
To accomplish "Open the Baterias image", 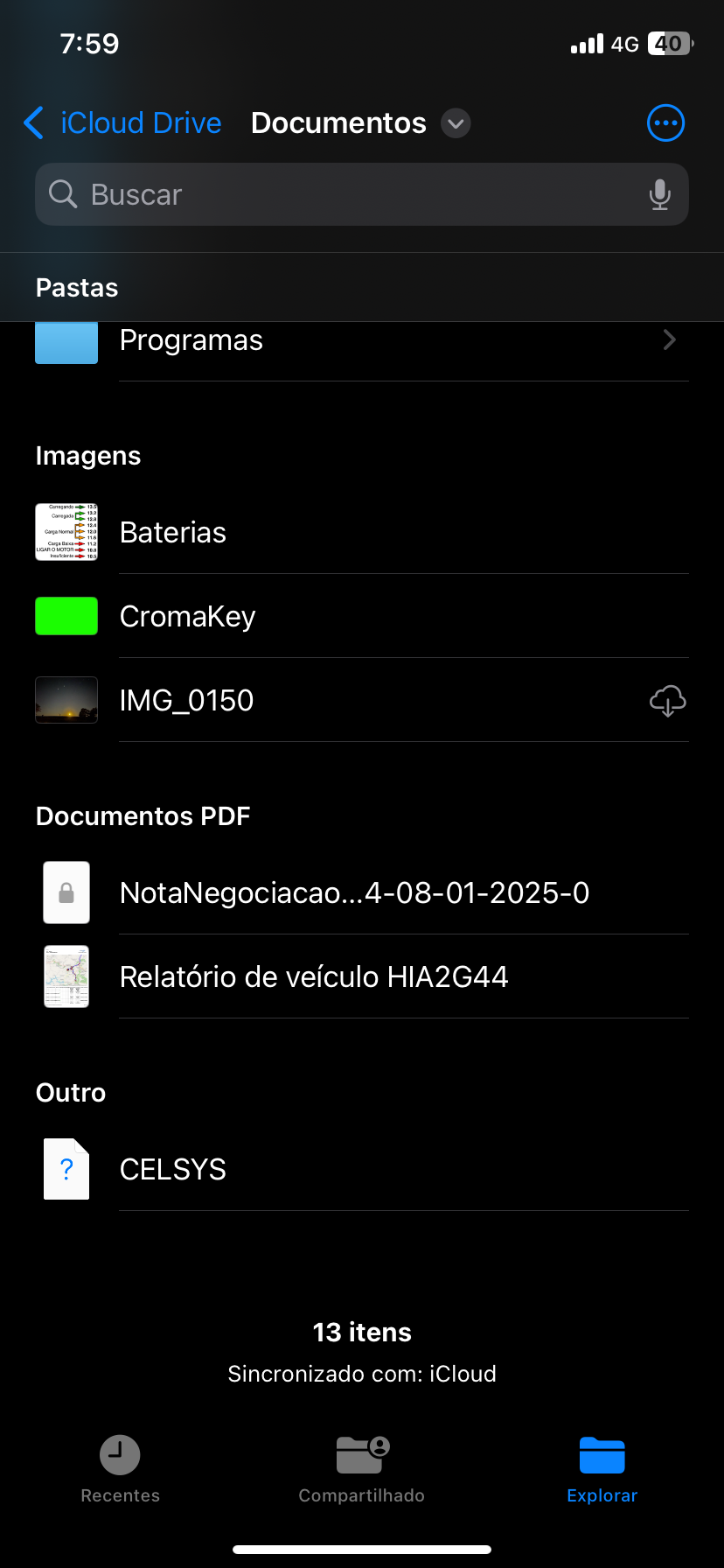I will (362, 532).
